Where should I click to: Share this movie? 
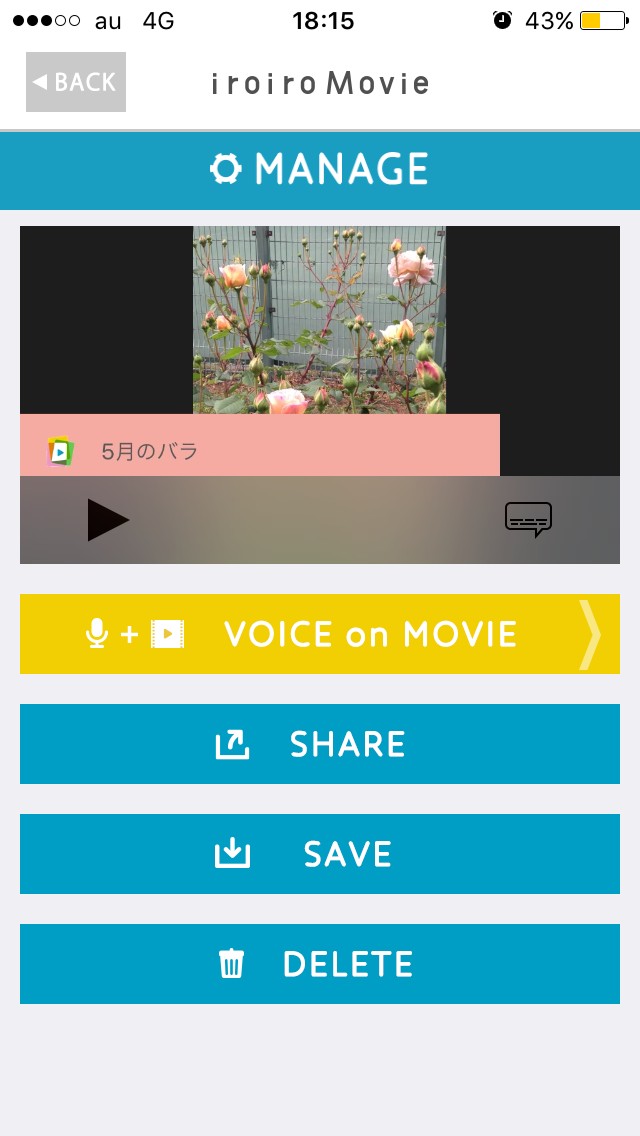[x=320, y=744]
